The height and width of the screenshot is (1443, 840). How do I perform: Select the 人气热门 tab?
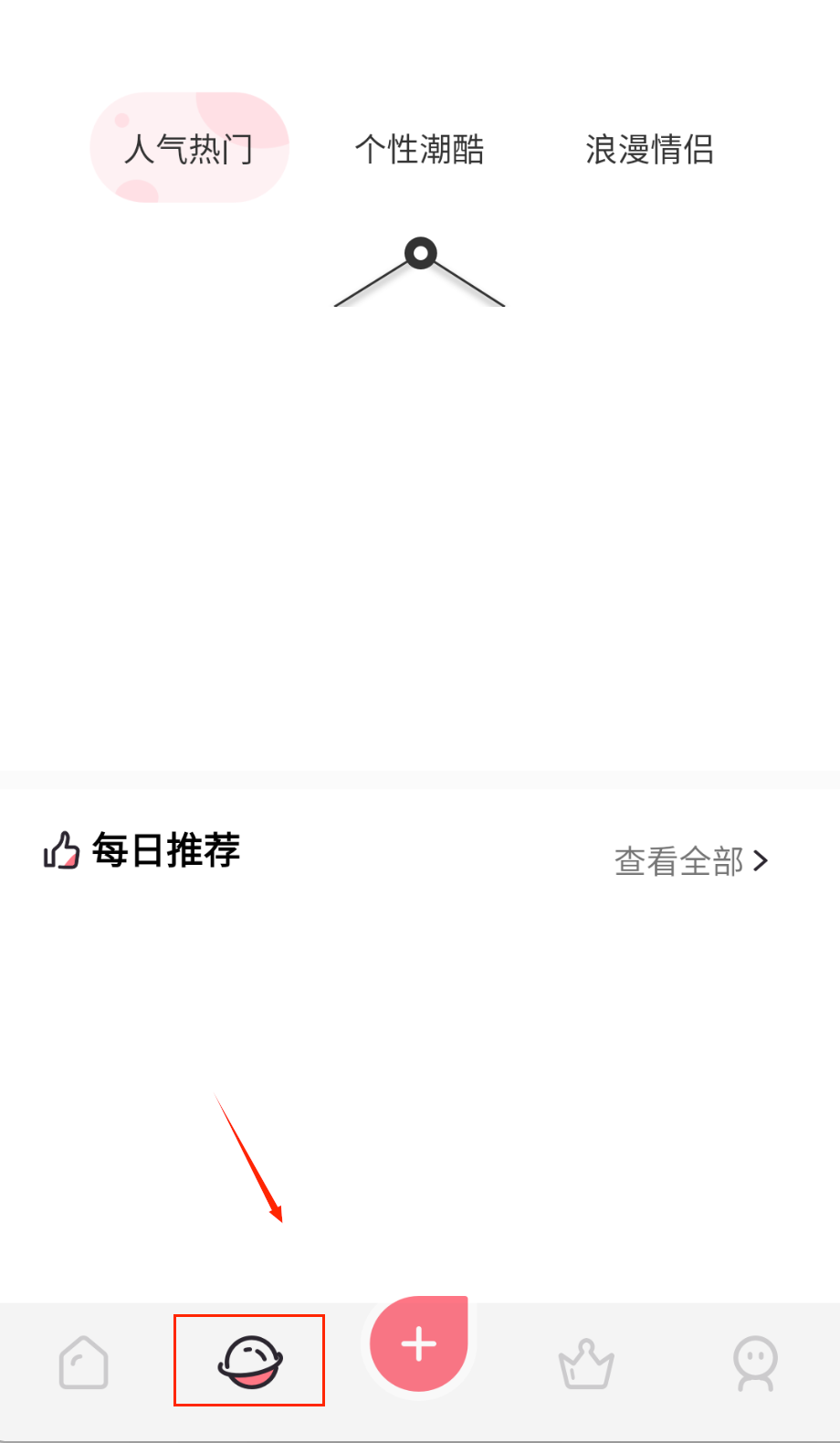pyautogui.click(x=189, y=148)
